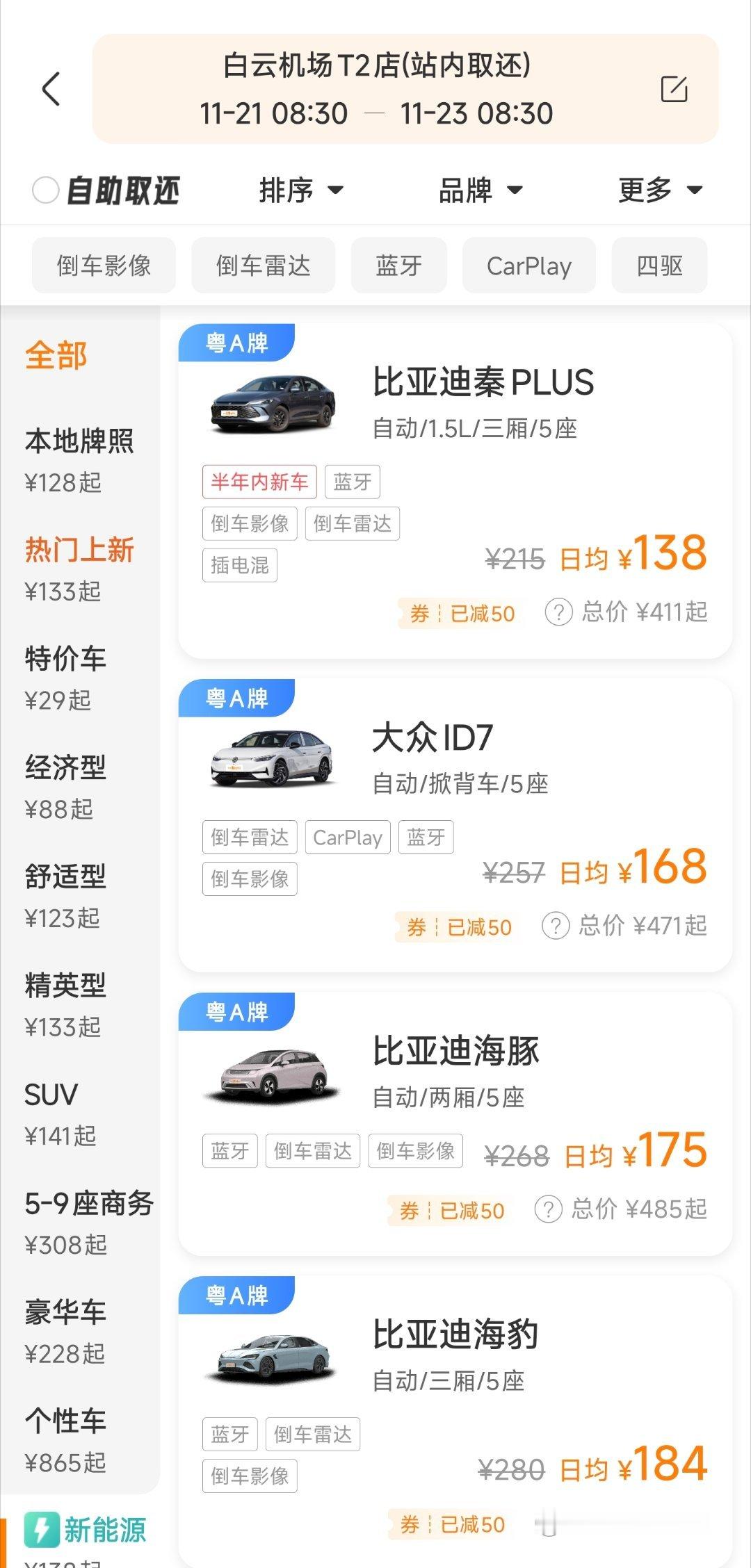Toggle the 自助取还 option

click(46, 190)
